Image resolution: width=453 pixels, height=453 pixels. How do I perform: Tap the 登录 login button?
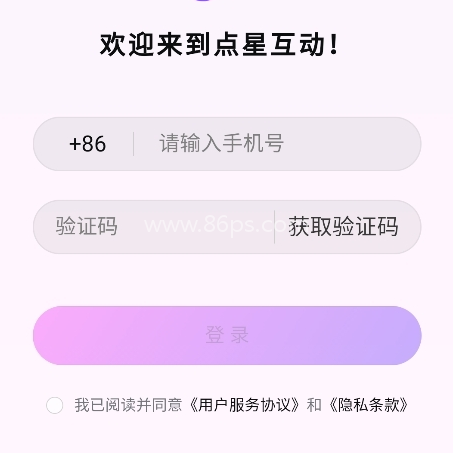click(x=227, y=335)
